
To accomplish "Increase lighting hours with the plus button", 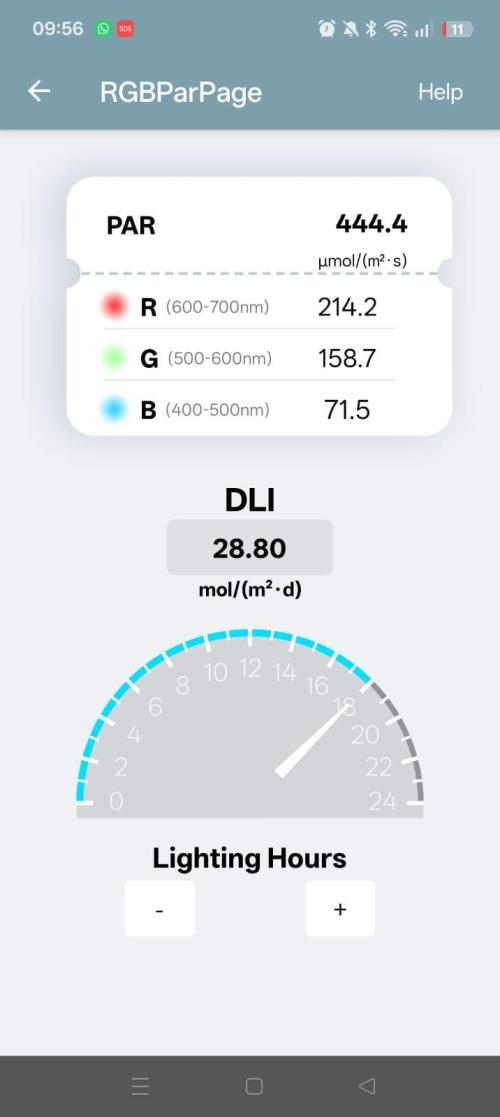I will (x=340, y=908).
